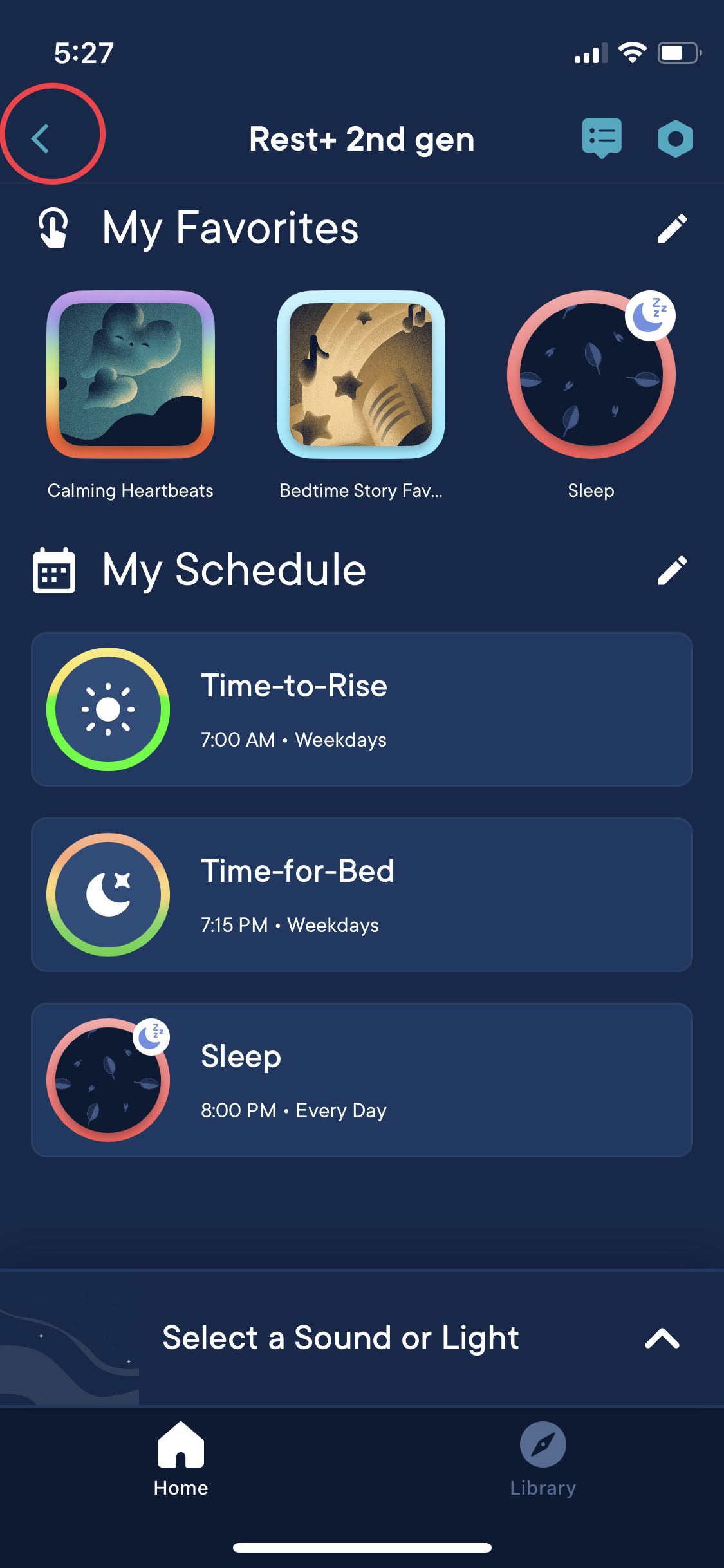The height and width of the screenshot is (1568, 724).
Task: Edit My Schedule with pencil icon
Action: pyautogui.click(x=672, y=570)
